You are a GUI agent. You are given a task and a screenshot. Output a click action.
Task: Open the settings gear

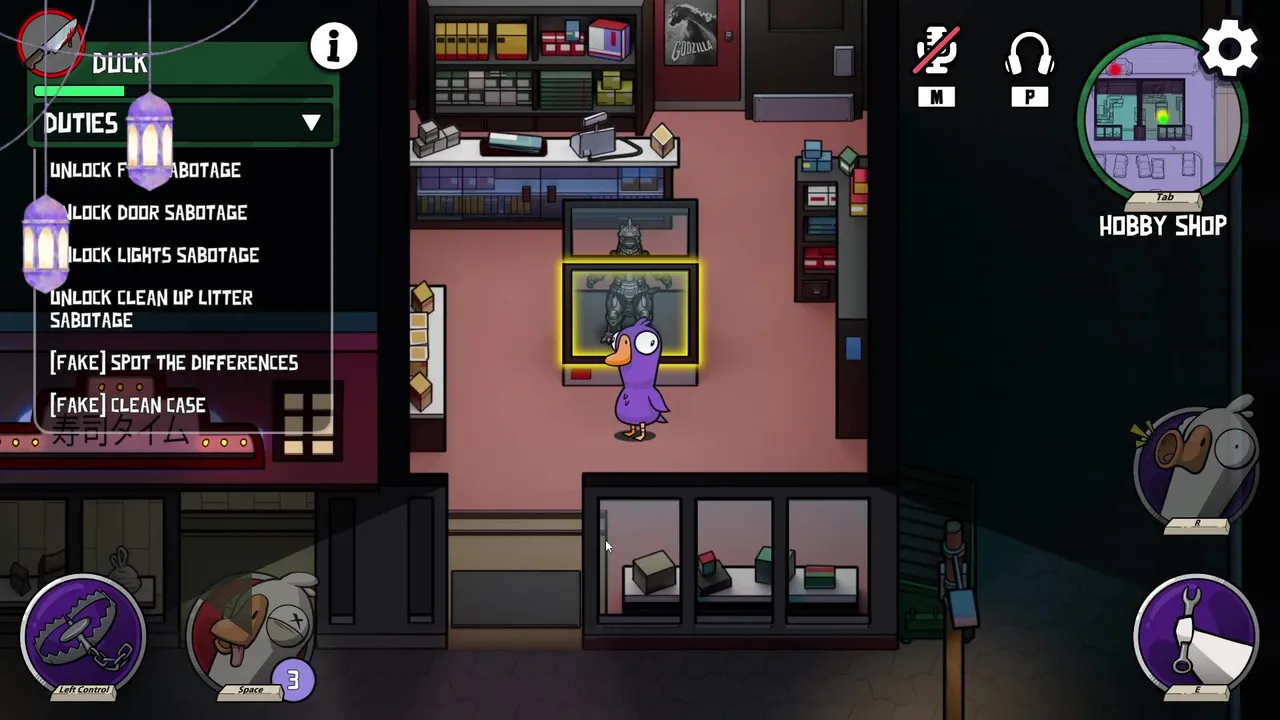click(x=1229, y=48)
